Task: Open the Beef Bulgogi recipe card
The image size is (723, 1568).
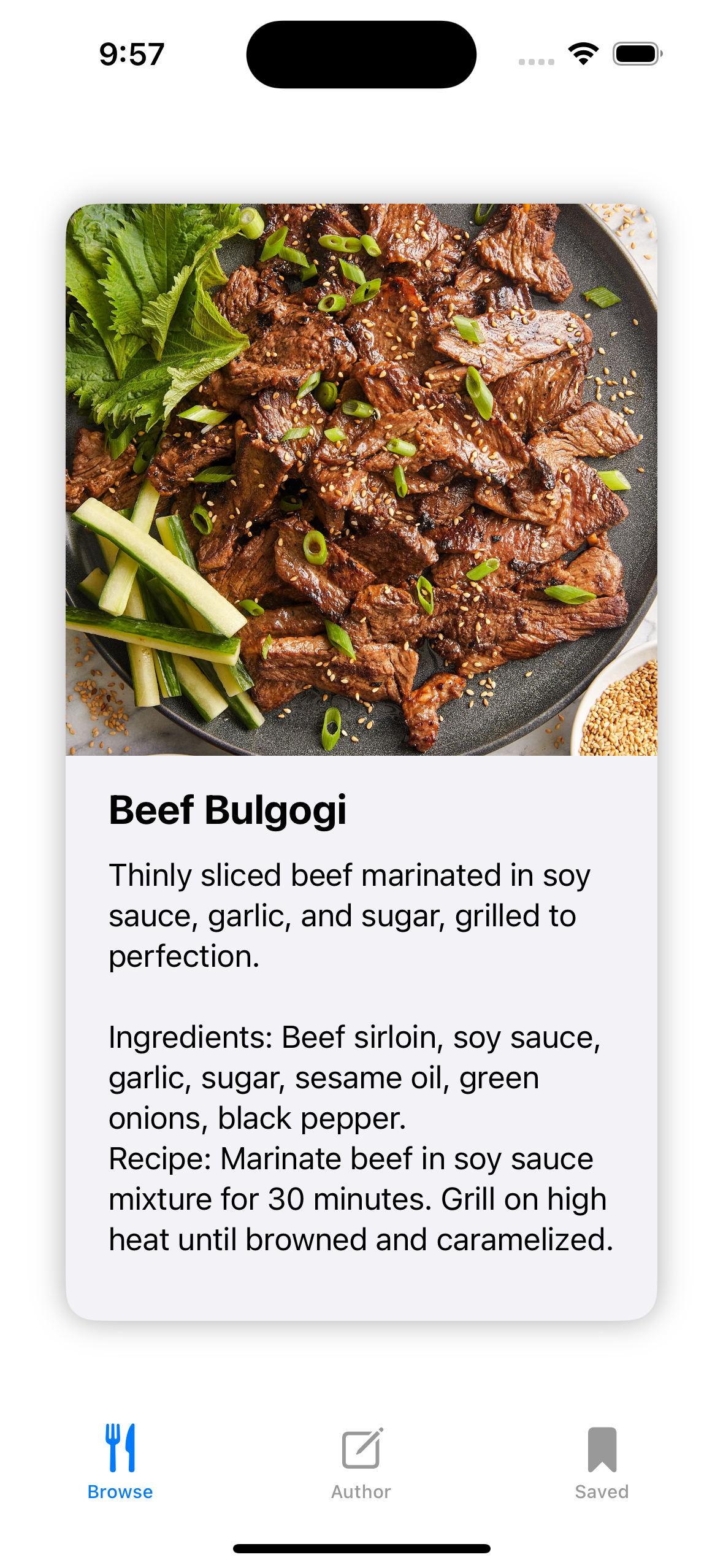Action: pyautogui.click(x=361, y=761)
